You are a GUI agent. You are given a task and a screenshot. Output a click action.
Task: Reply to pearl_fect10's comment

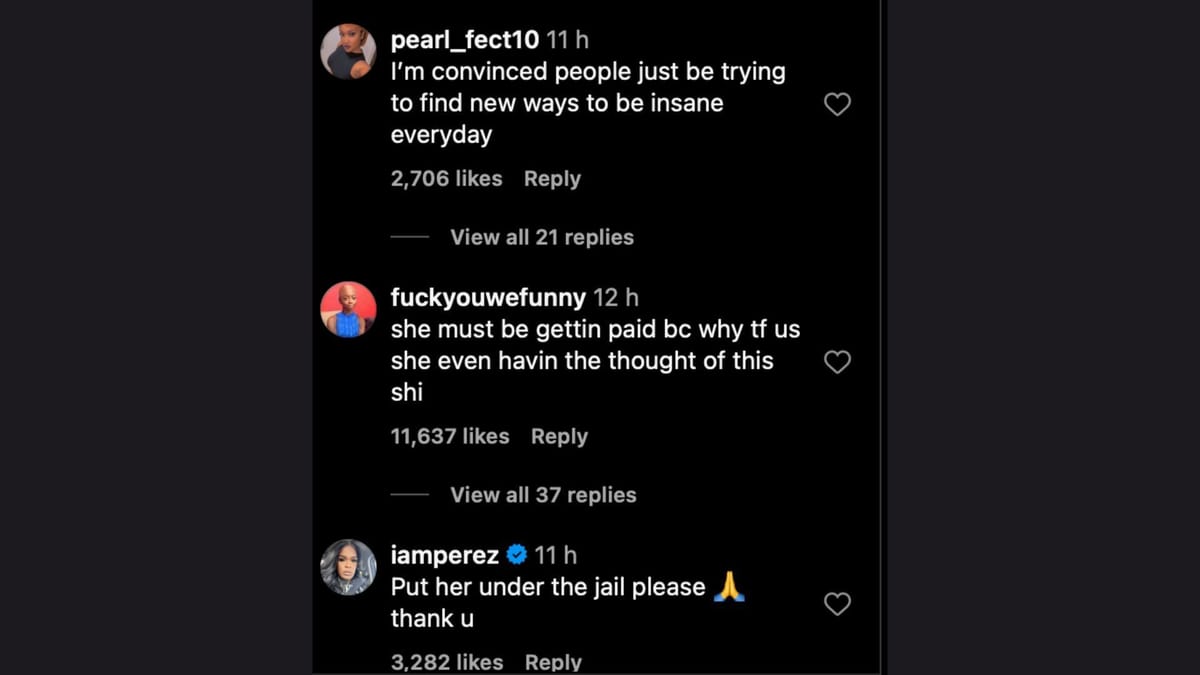click(552, 179)
